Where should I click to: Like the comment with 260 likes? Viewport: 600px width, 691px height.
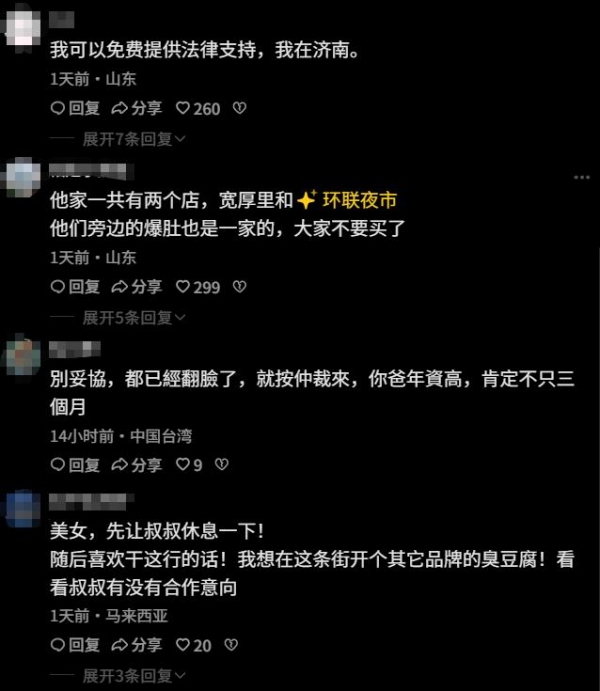197,108
